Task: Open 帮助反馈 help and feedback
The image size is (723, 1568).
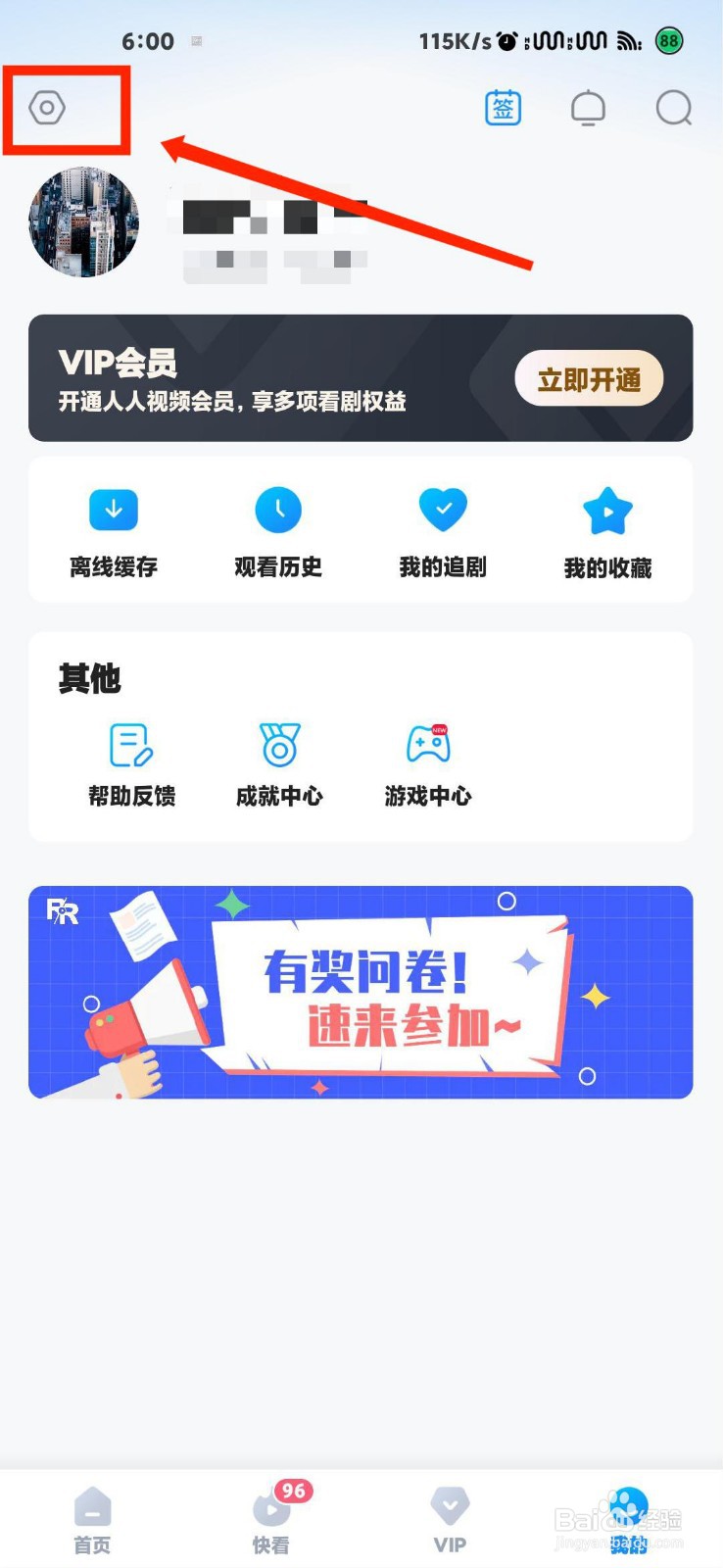Action: pyautogui.click(x=131, y=764)
